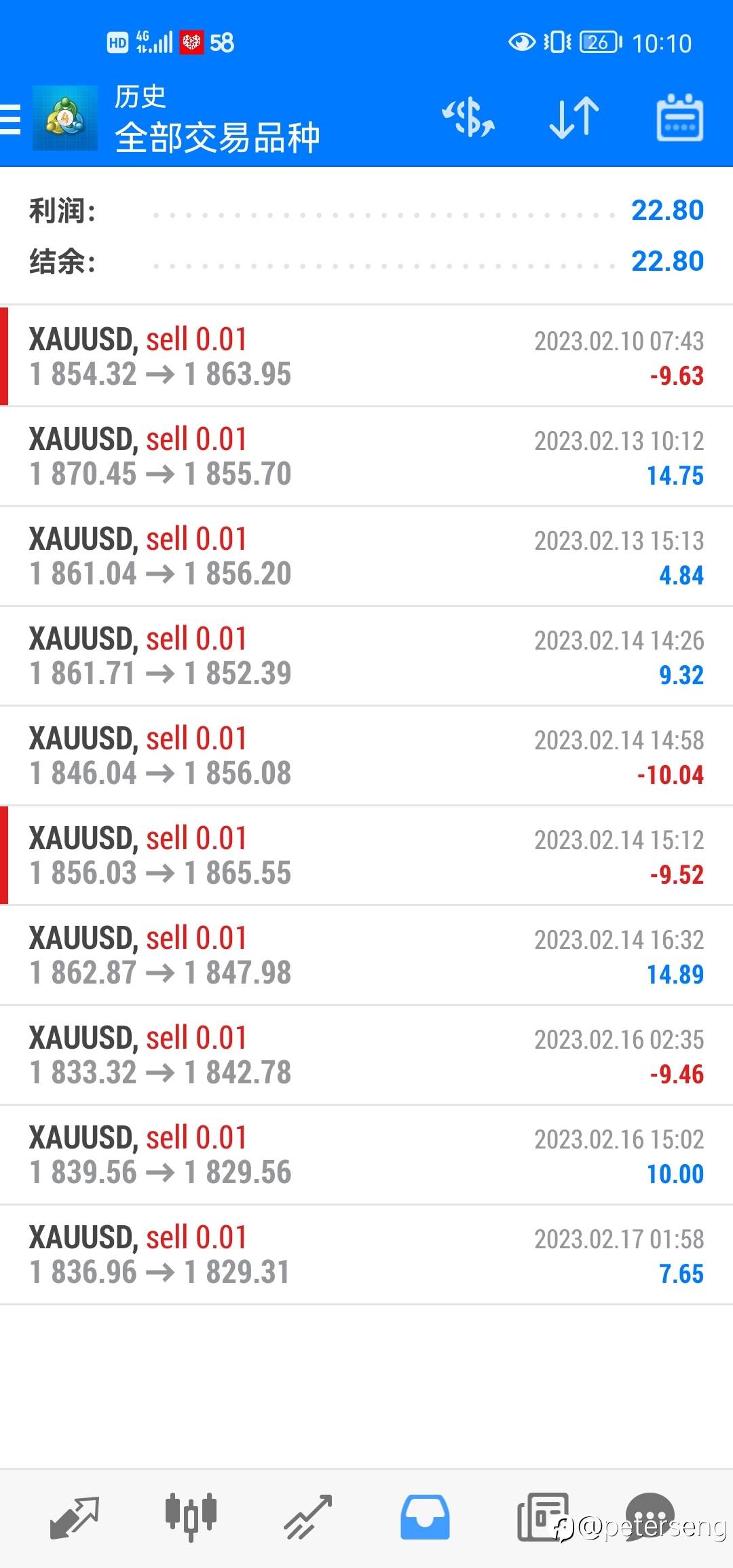Expand the trade with 9.32 profit
Image resolution: width=733 pixels, height=1568 pixels.
click(x=366, y=656)
